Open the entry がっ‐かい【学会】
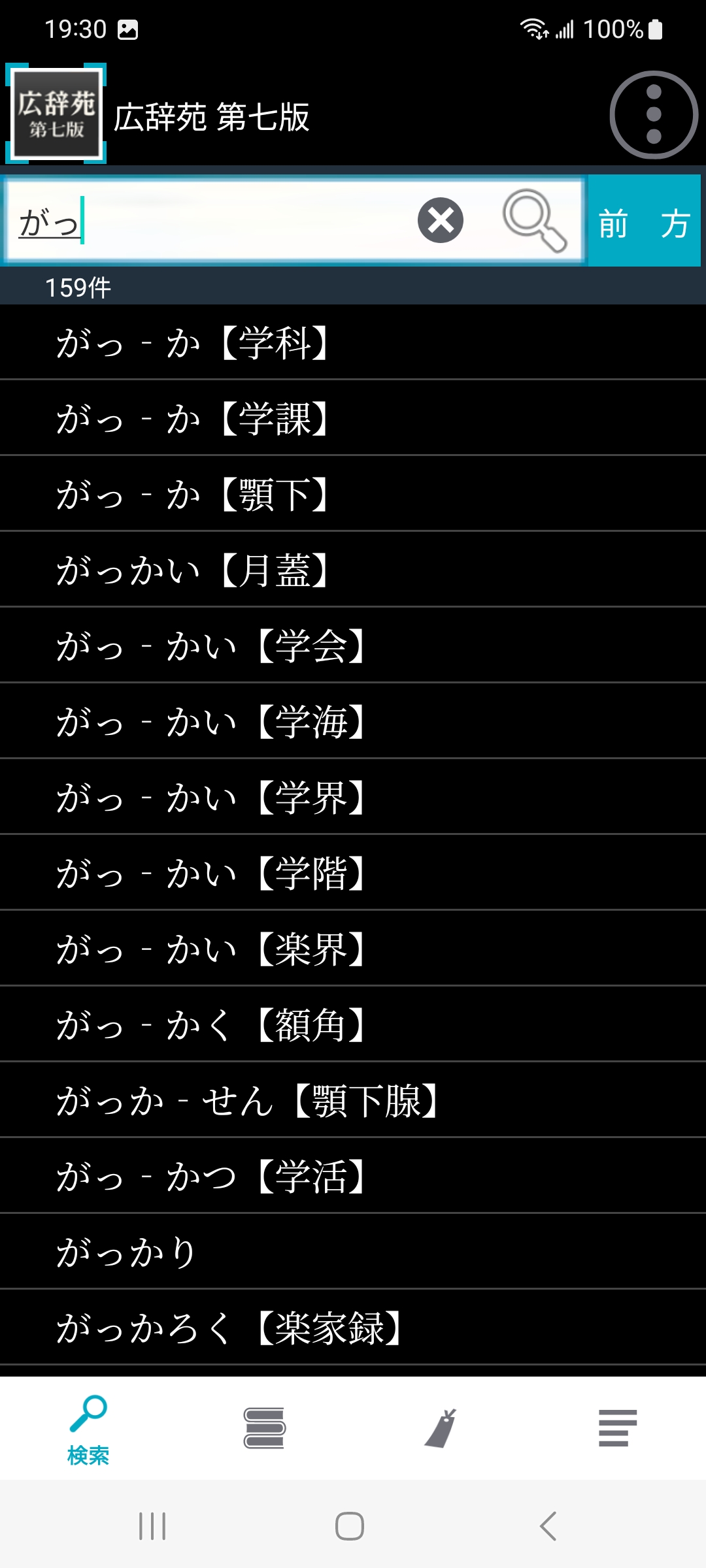 coord(353,645)
